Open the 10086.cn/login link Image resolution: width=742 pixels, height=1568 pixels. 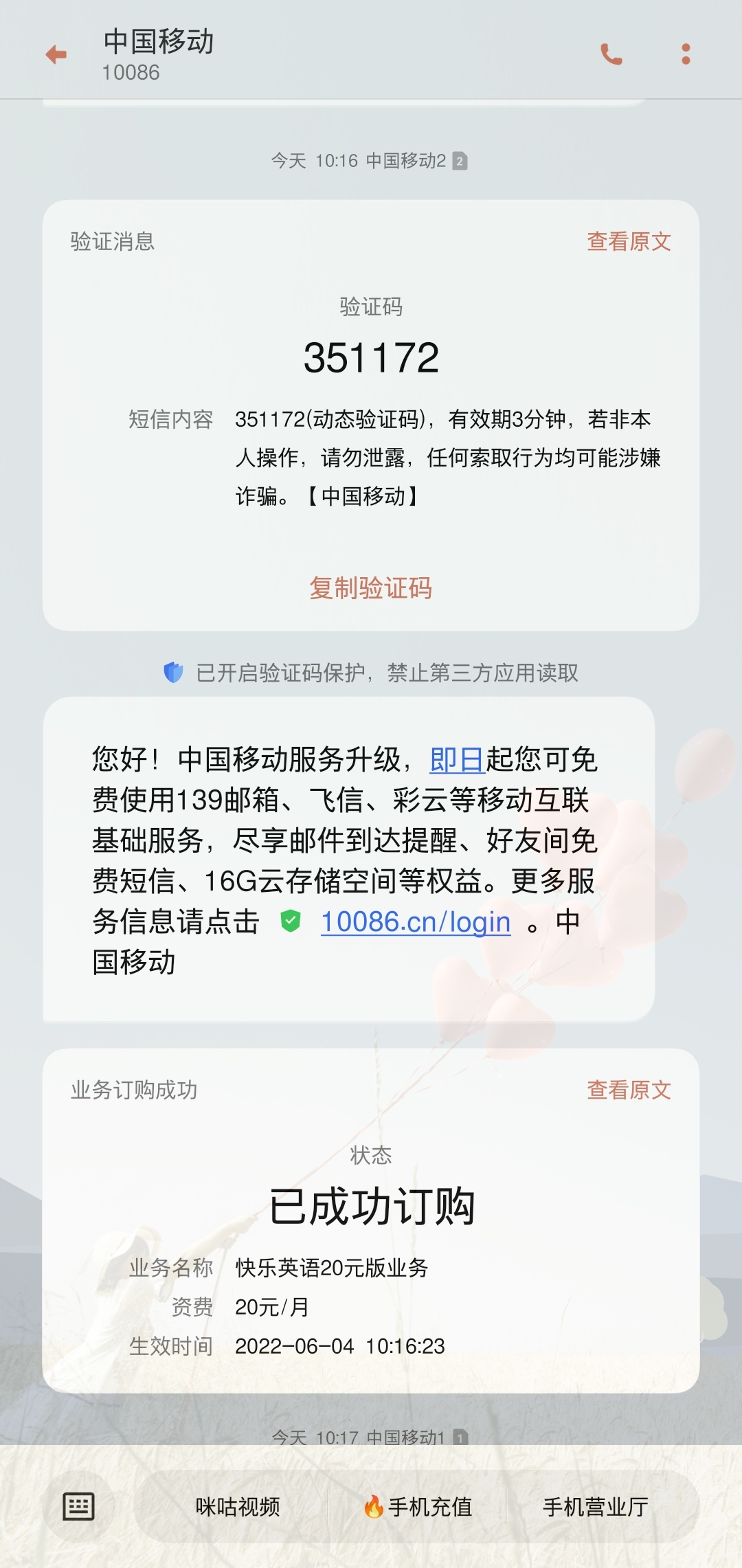point(416,922)
